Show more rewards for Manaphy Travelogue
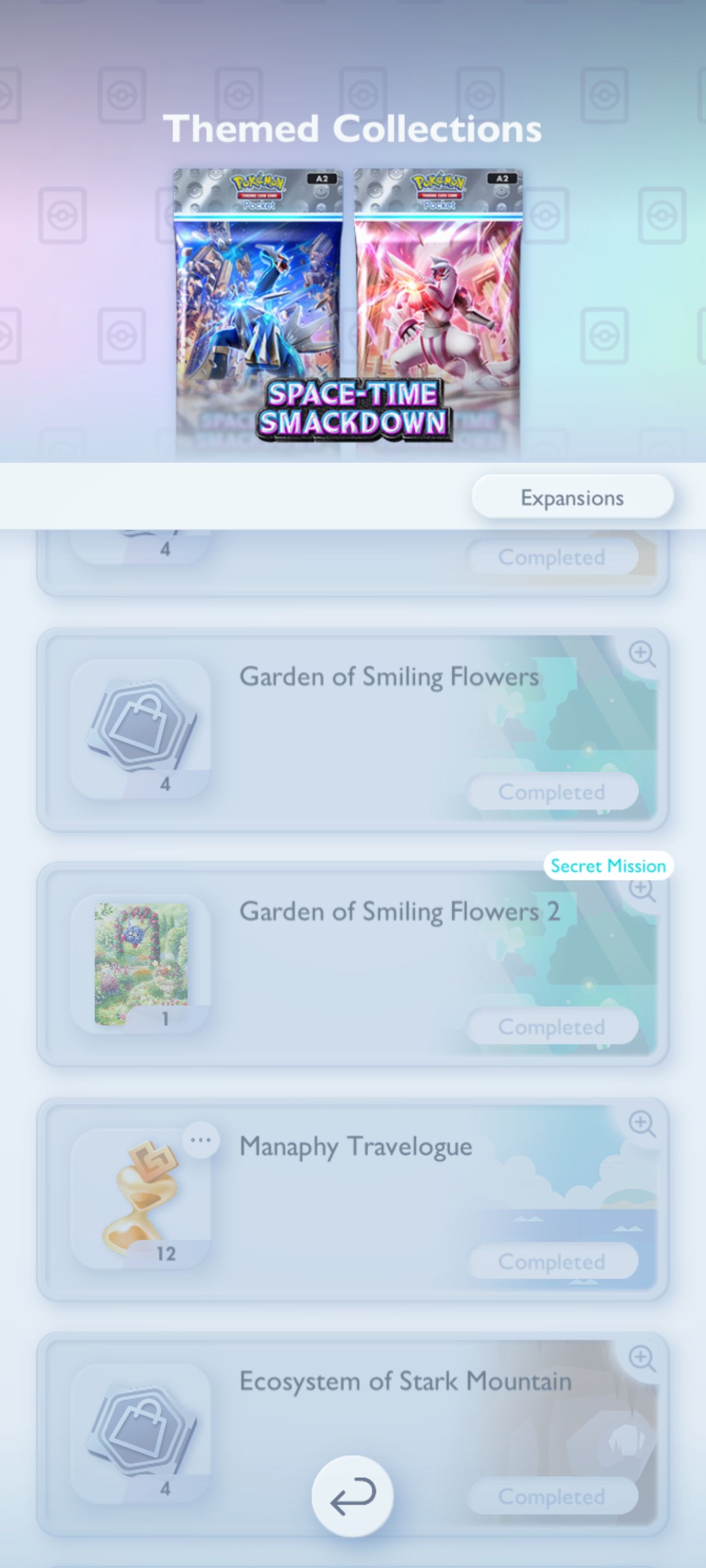The image size is (706, 1568). pos(201,1139)
